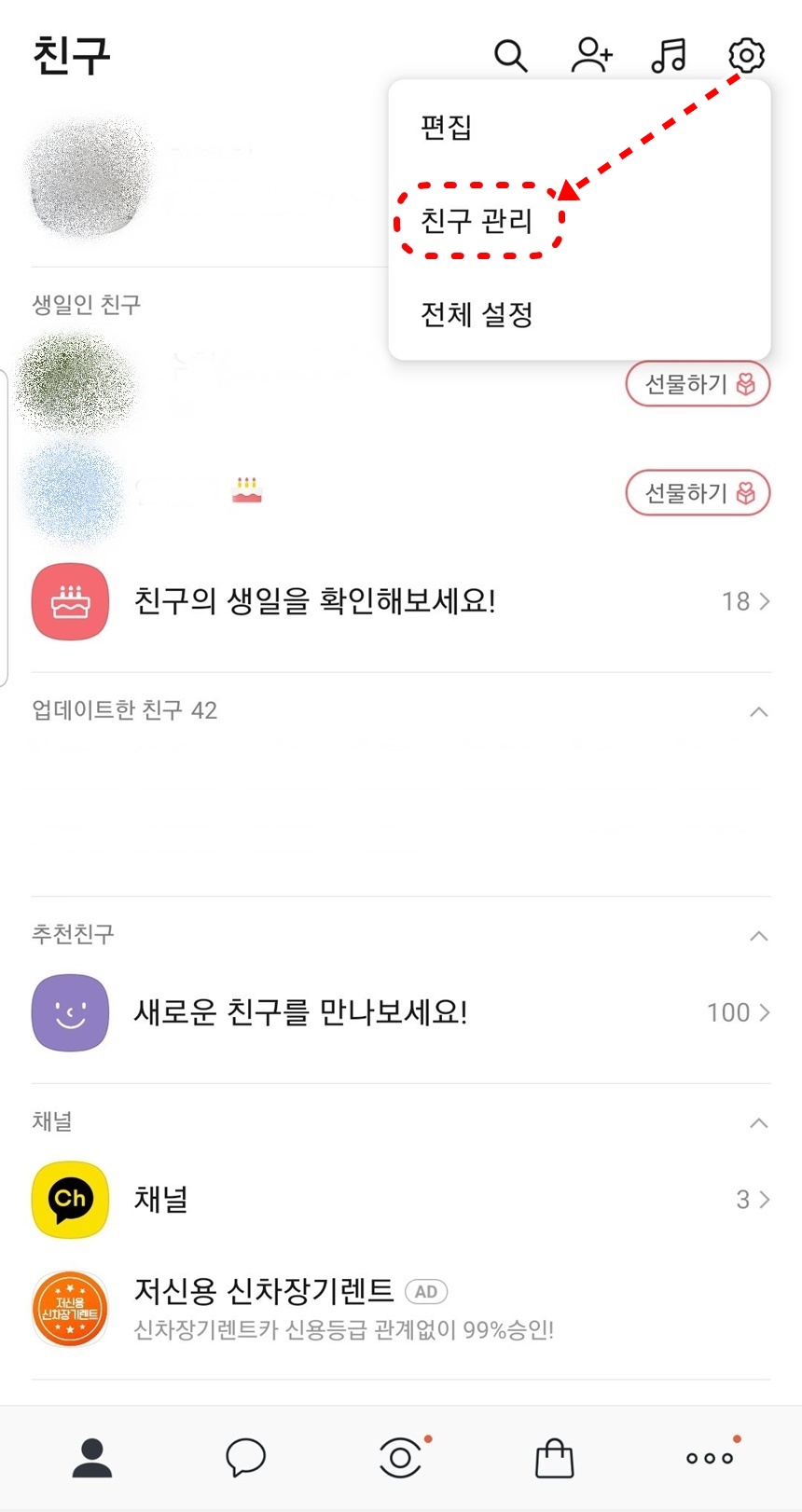Collapse the 업데이트한 친구 section

758,710
